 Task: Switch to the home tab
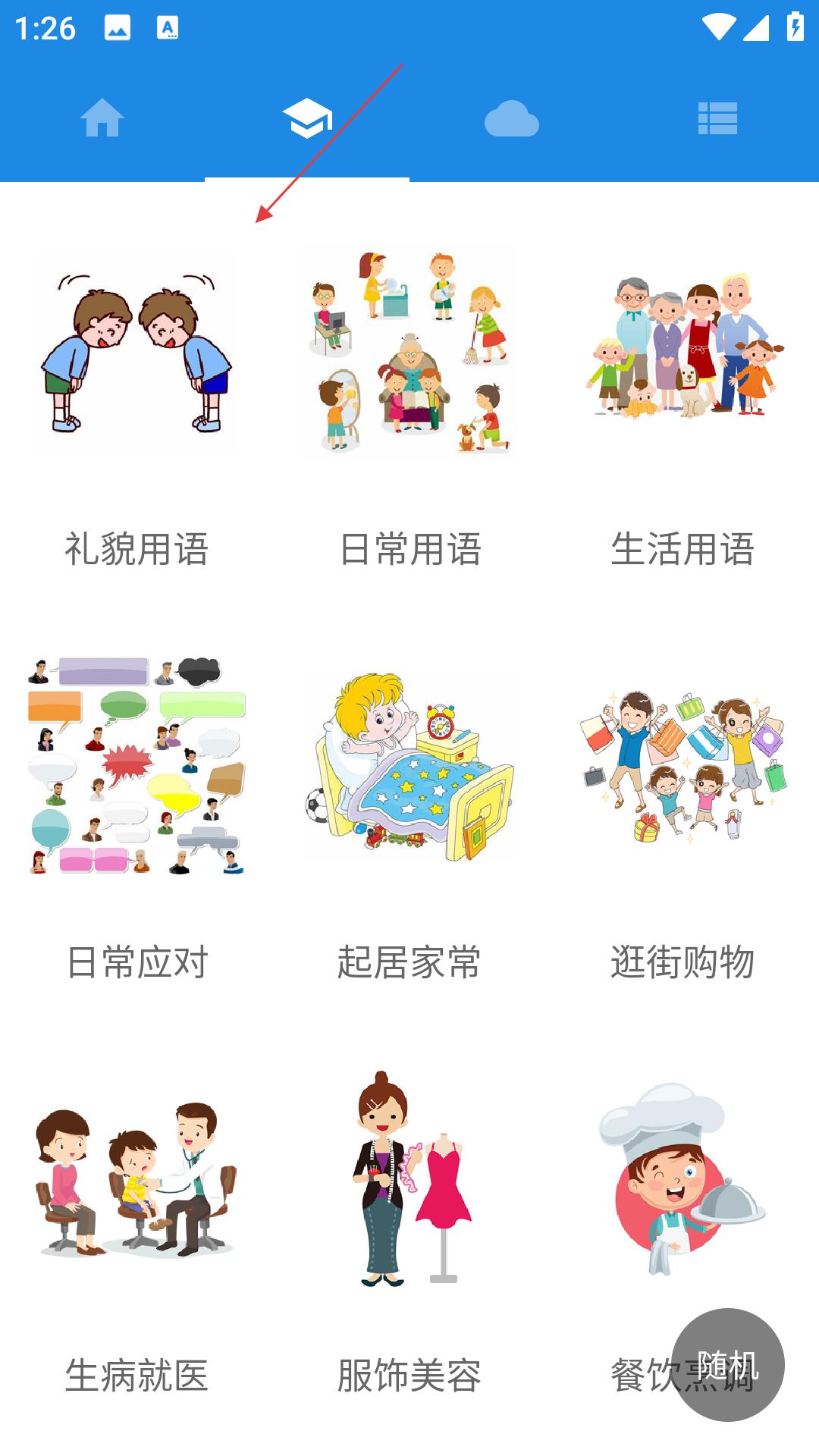[x=102, y=119]
